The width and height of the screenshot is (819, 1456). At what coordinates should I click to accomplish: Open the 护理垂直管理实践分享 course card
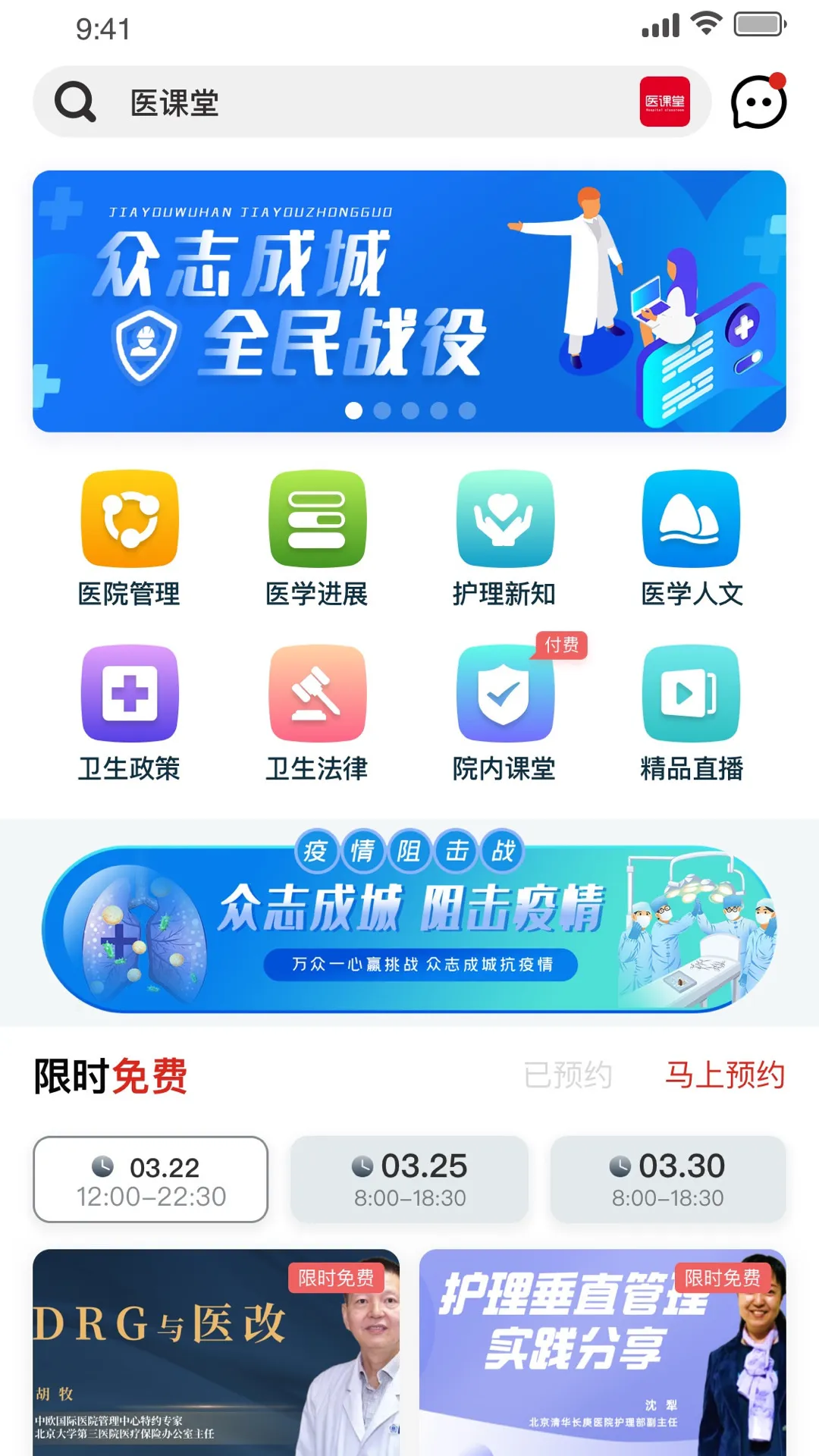pos(602,1352)
